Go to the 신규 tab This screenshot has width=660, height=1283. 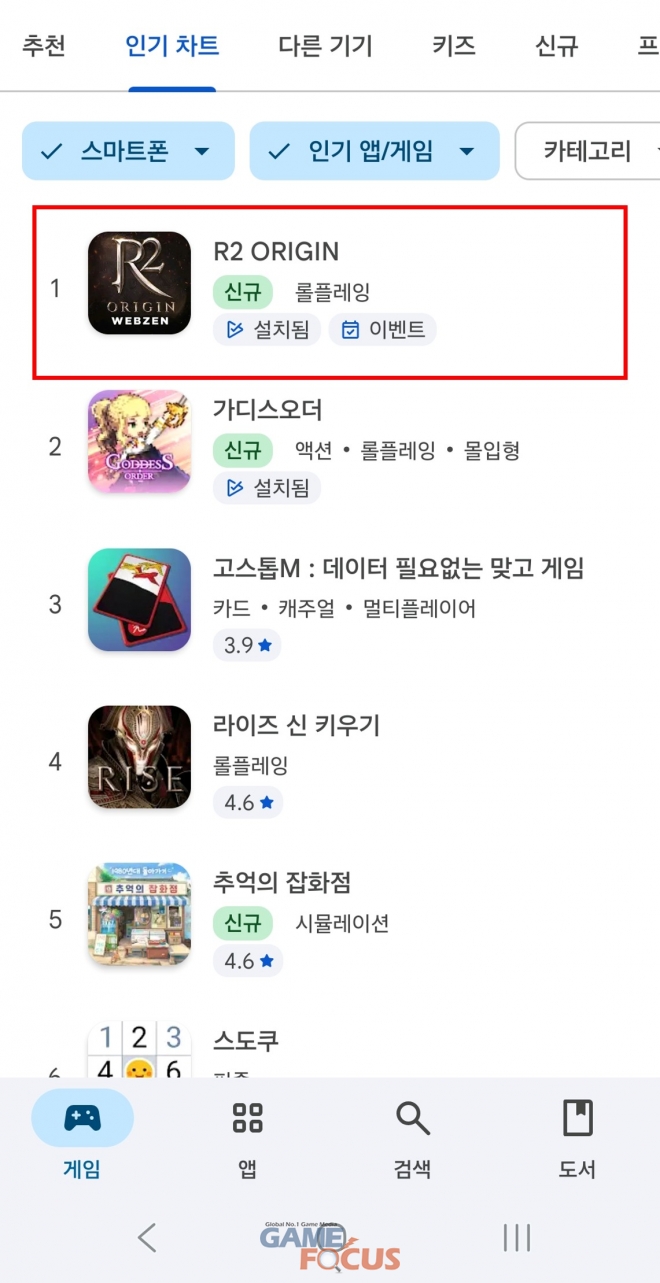(x=558, y=46)
